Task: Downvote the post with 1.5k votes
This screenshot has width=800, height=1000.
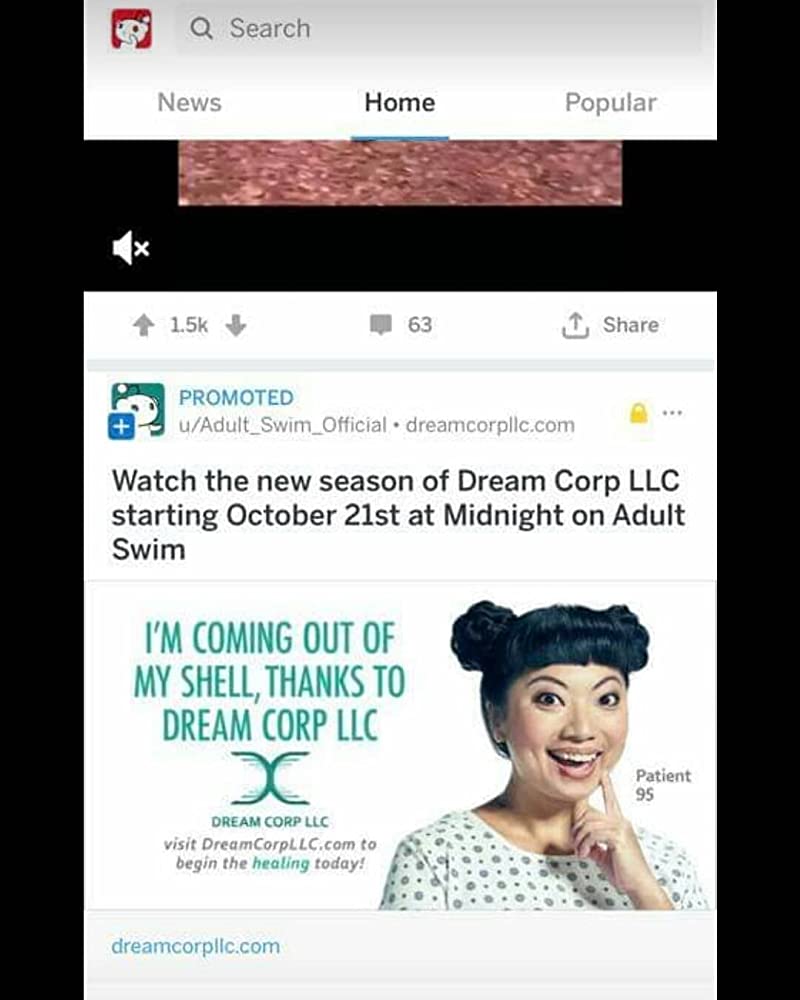Action: 235,325
